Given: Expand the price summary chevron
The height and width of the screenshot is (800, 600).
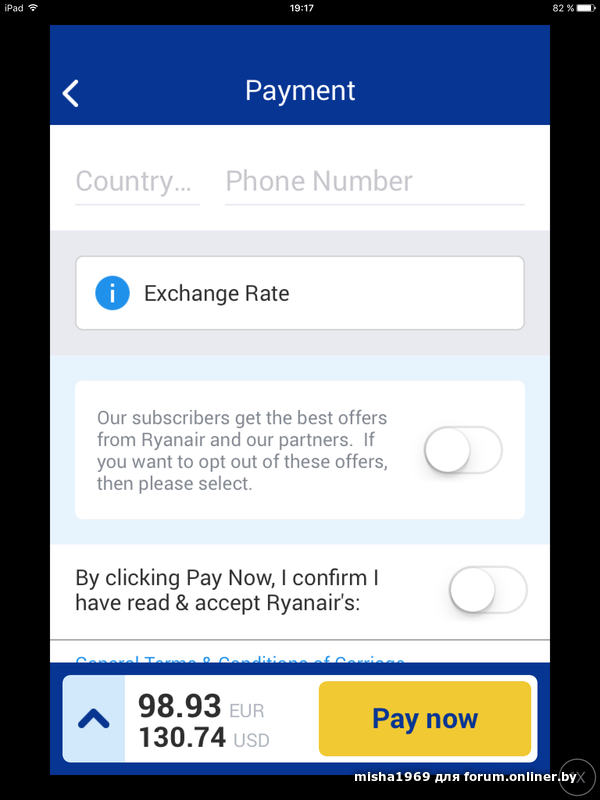Looking at the screenshot, I should coord(94,718).
